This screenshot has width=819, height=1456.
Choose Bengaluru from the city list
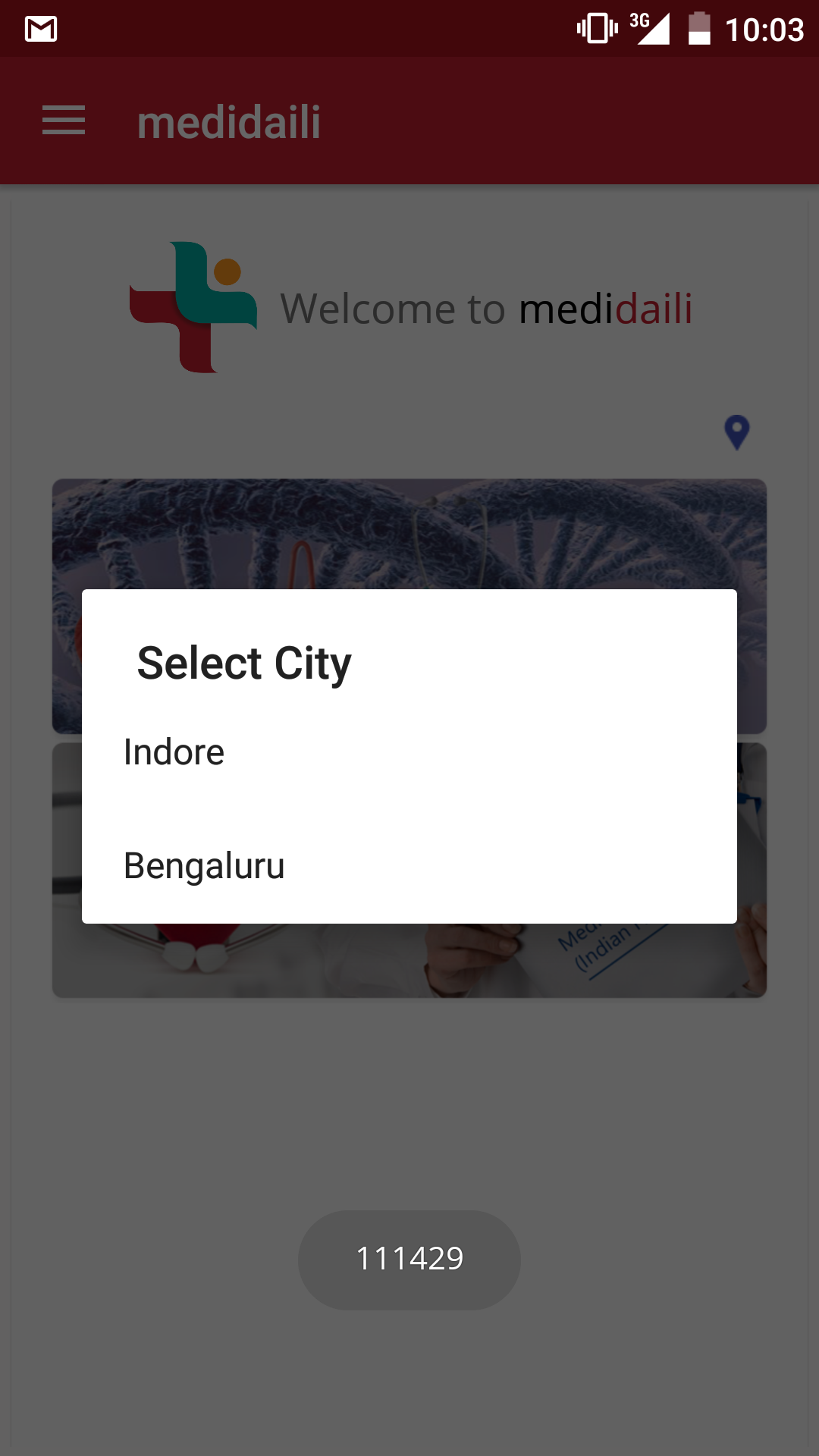pyautogui.click(x=204, y=865)
